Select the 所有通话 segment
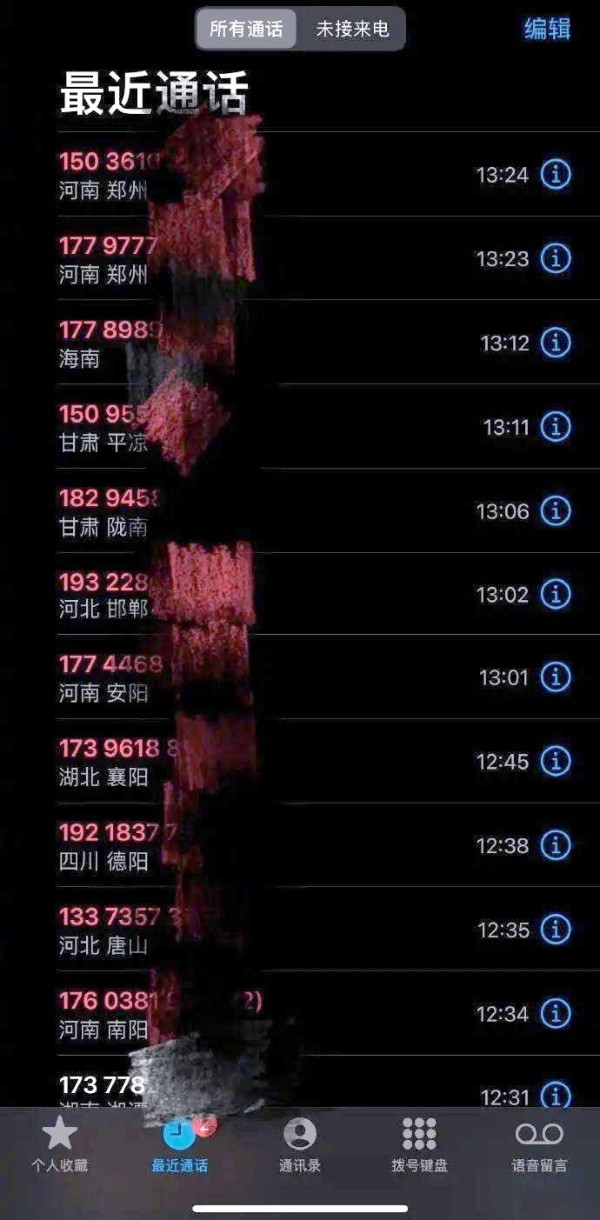 pyautogui.click(x=246, y=29)
